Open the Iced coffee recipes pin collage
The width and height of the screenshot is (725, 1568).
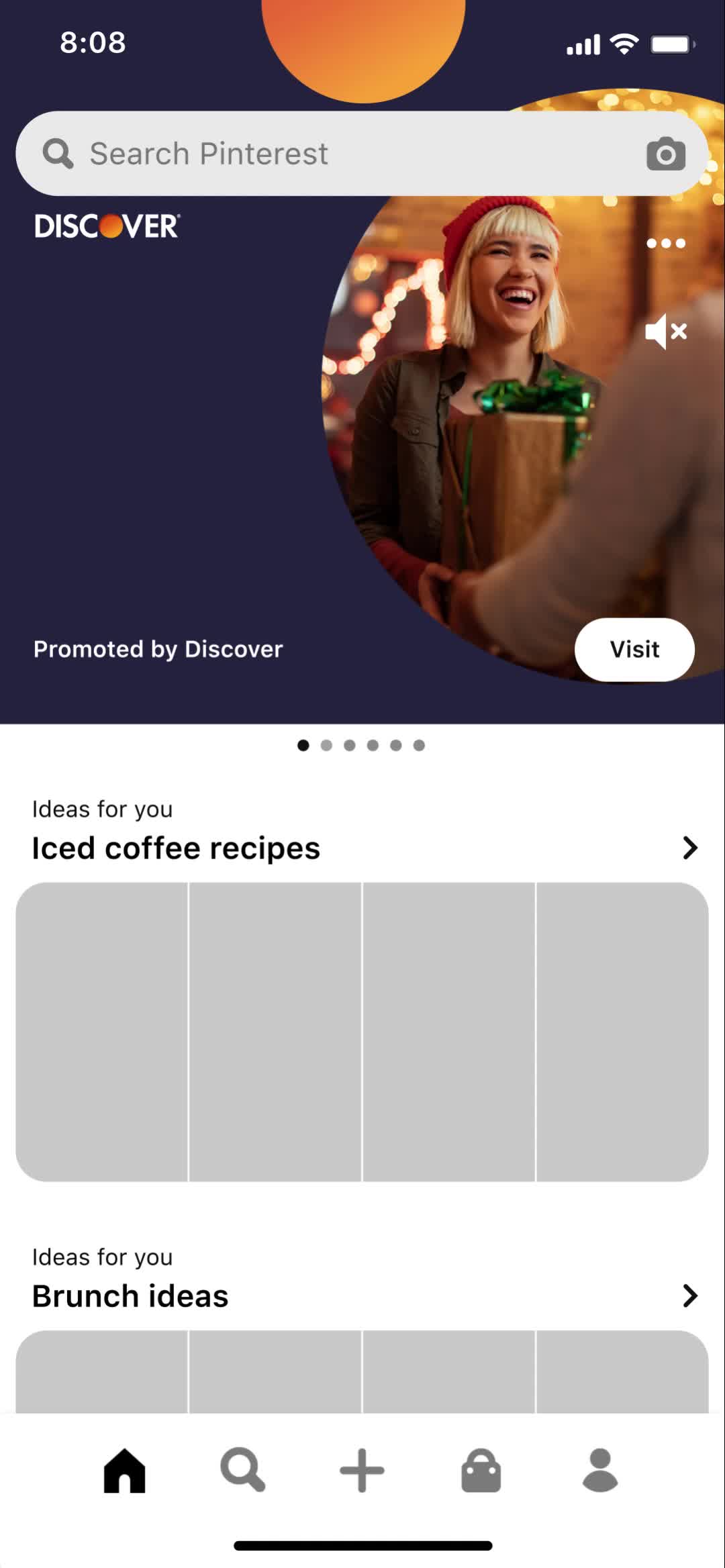click(362, 1032)
